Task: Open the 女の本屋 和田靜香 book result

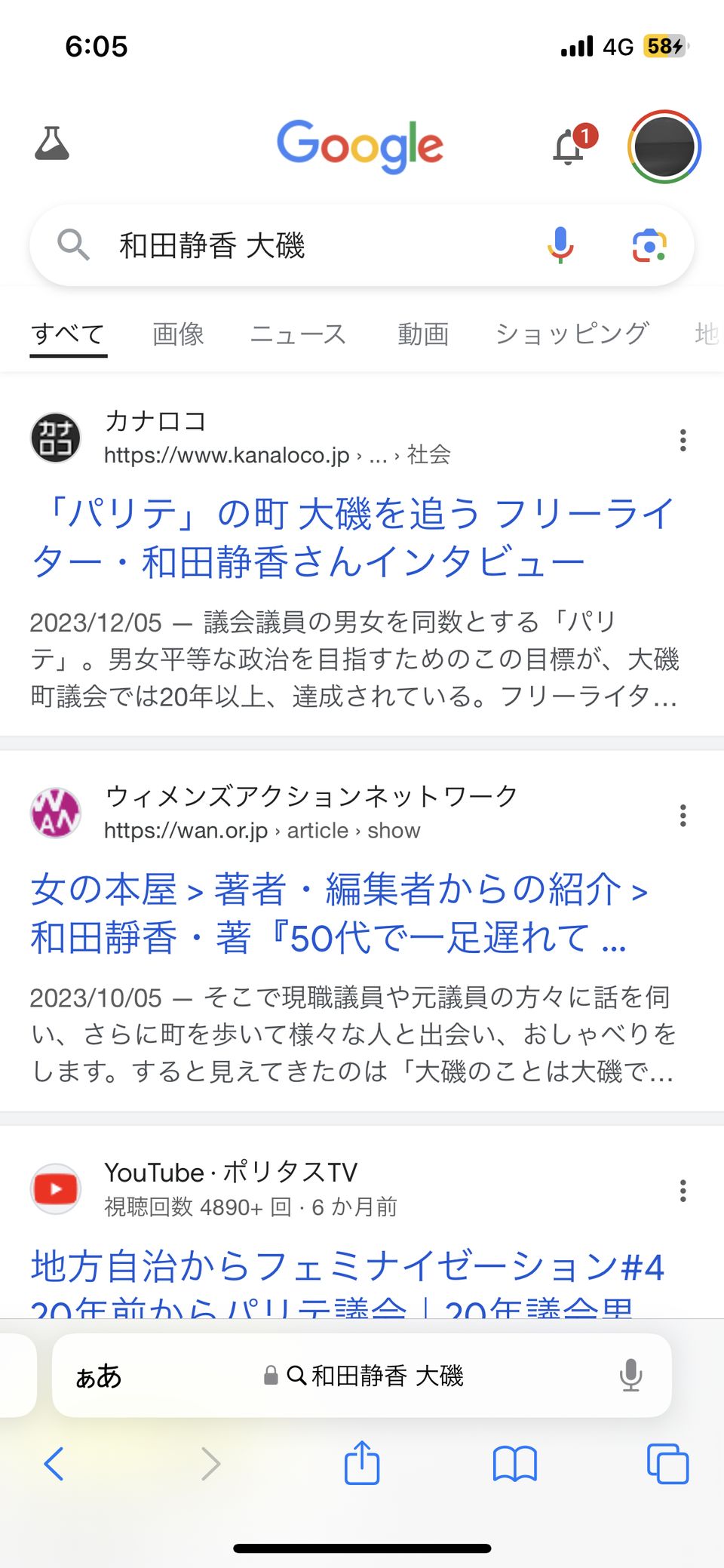Action: (339, 913)
